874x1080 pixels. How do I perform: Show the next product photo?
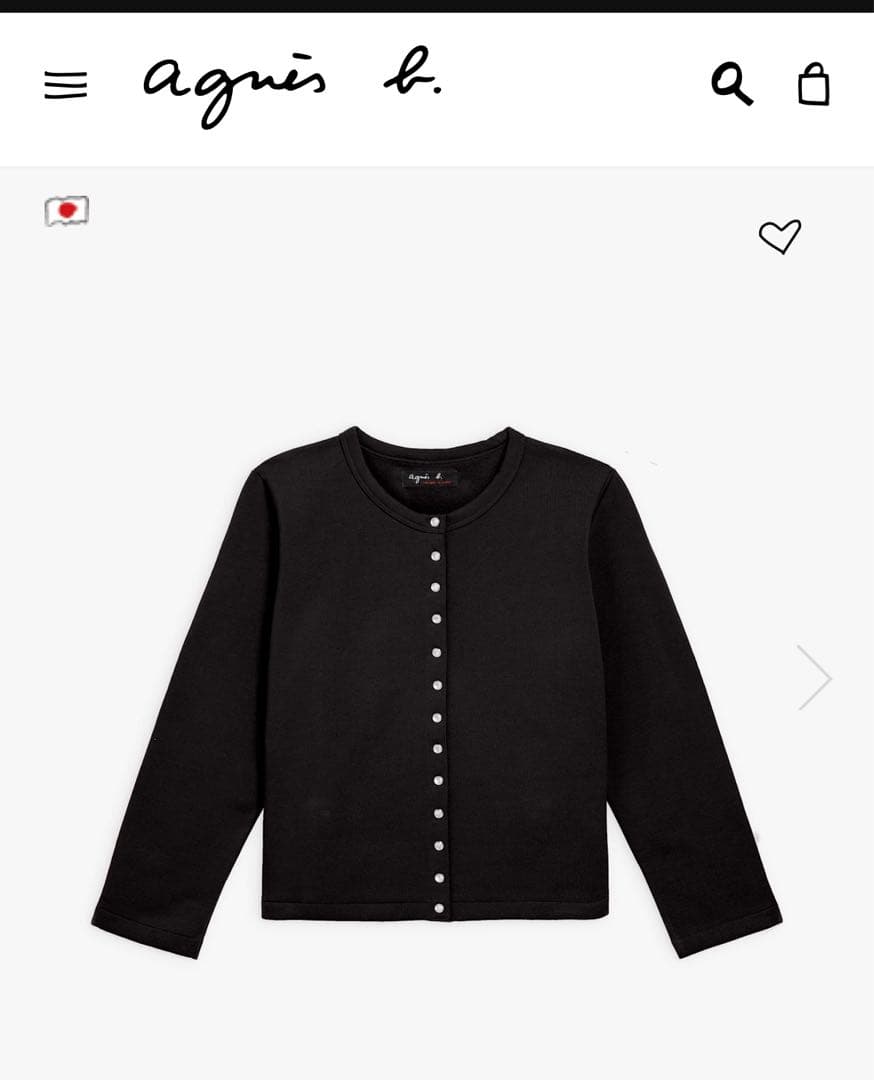pyautogui.click(x=813, y=678)
